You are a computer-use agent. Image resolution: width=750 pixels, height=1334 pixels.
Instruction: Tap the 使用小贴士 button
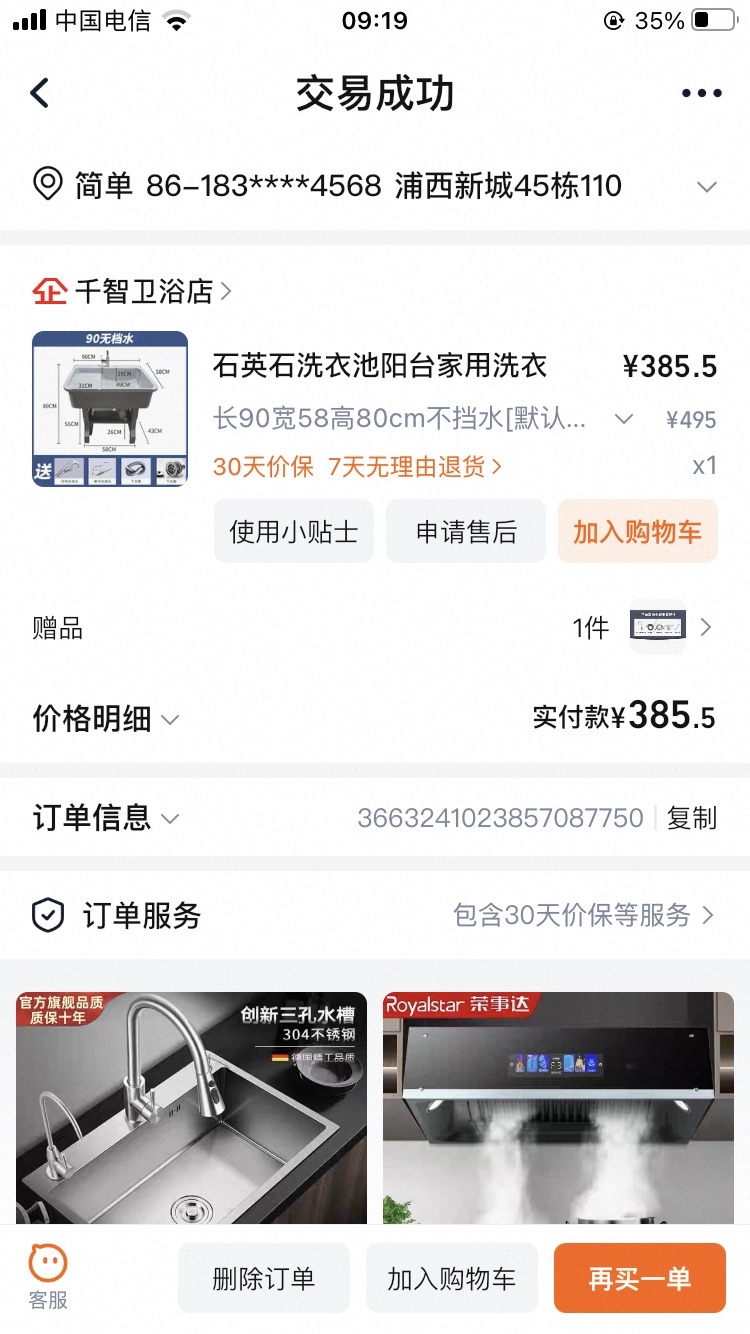point(294,531)
